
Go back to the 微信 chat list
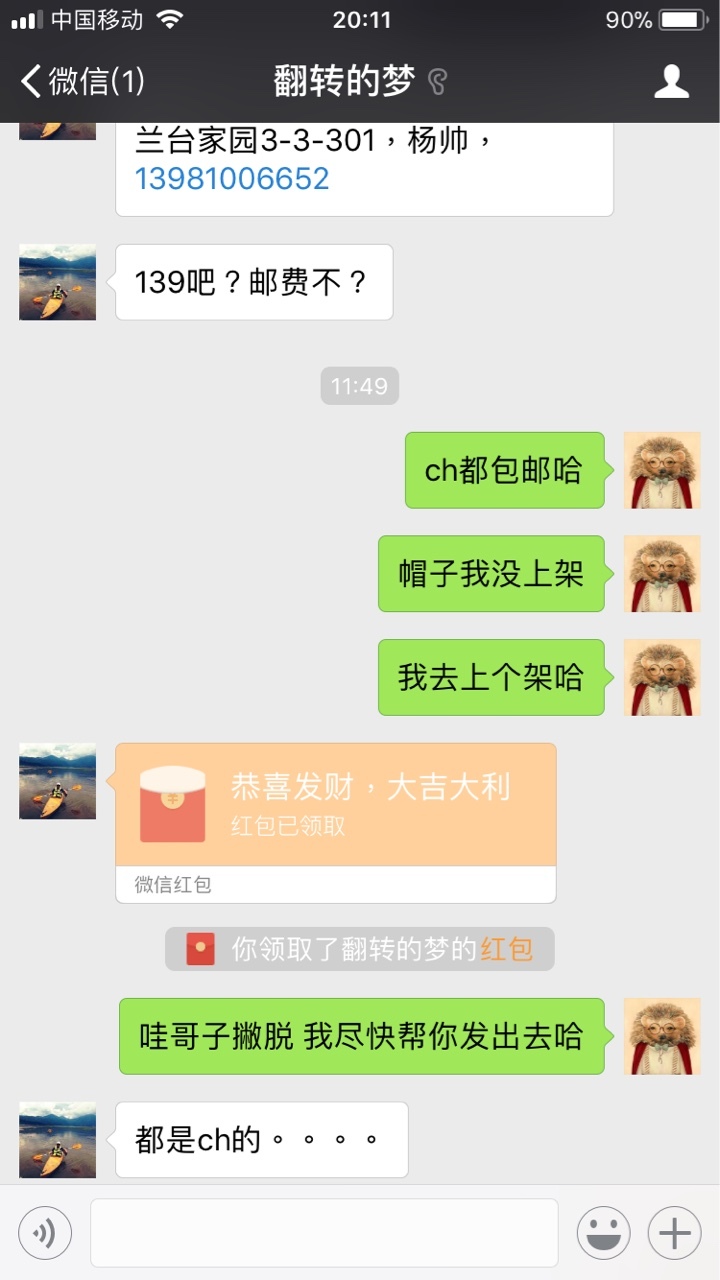[82, 81]
